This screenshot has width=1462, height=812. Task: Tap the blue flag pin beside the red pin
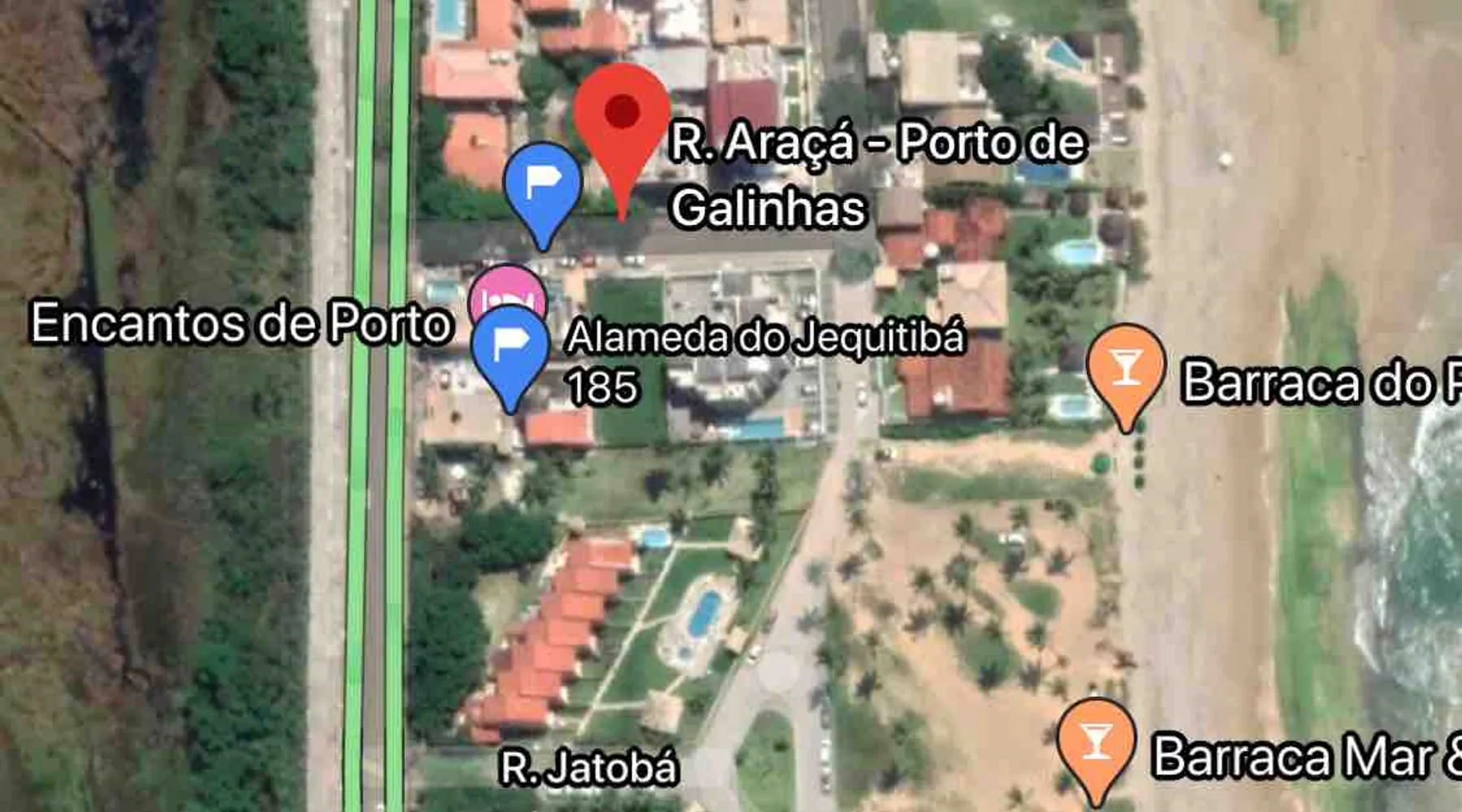pos(543,184)
